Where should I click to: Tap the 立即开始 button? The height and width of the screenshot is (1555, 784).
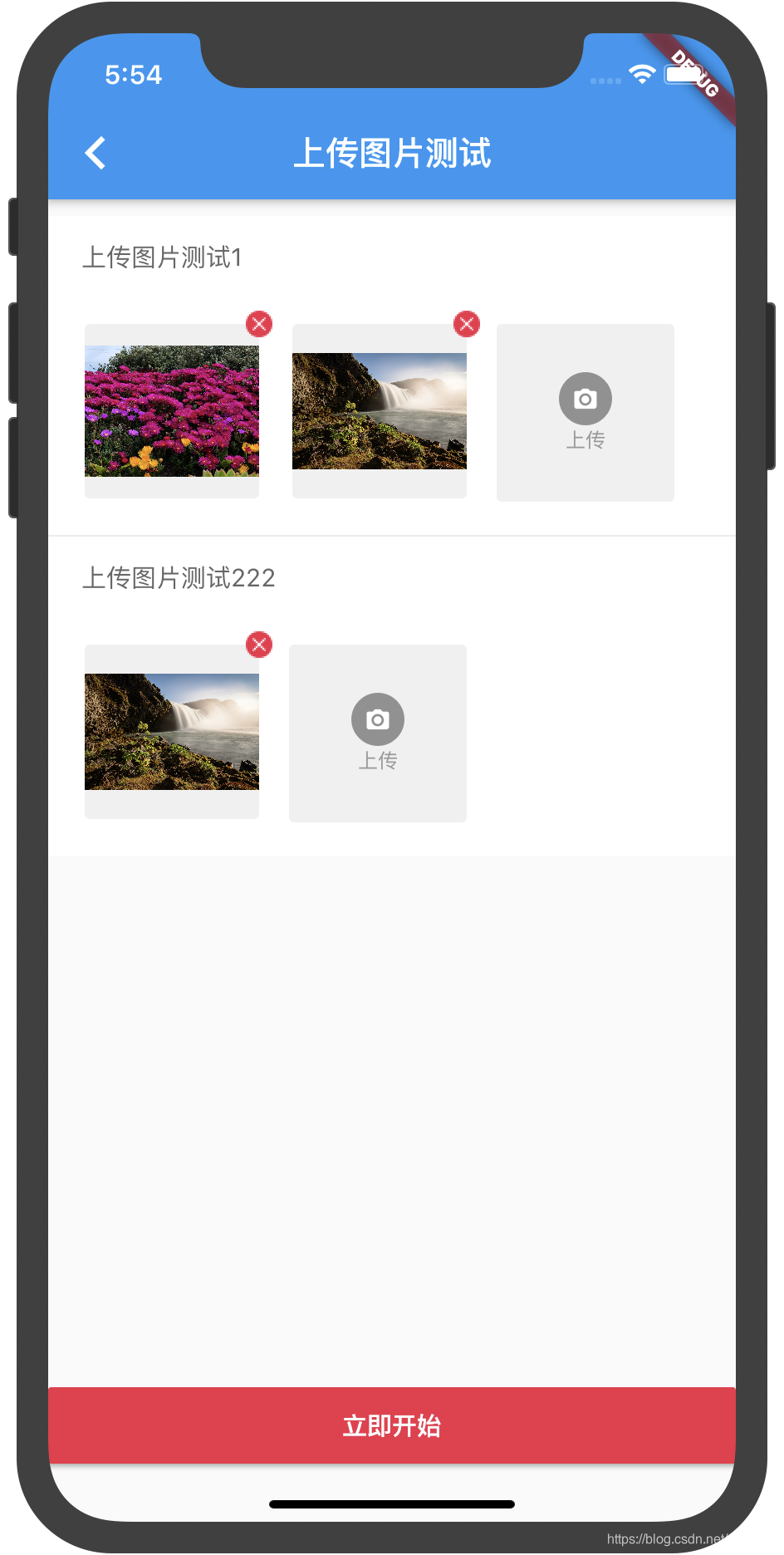(392, 1425)
